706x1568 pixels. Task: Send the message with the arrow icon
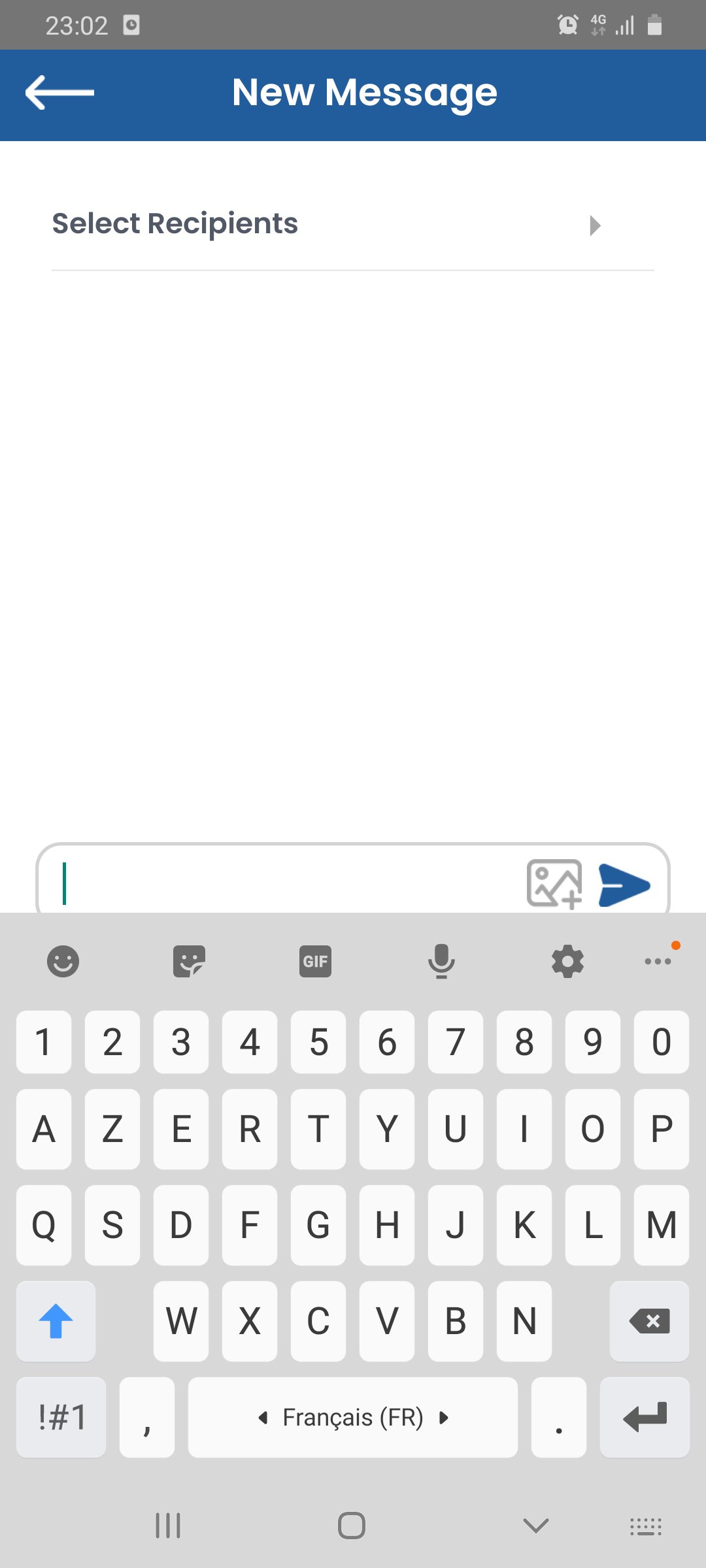coord(624,885)
